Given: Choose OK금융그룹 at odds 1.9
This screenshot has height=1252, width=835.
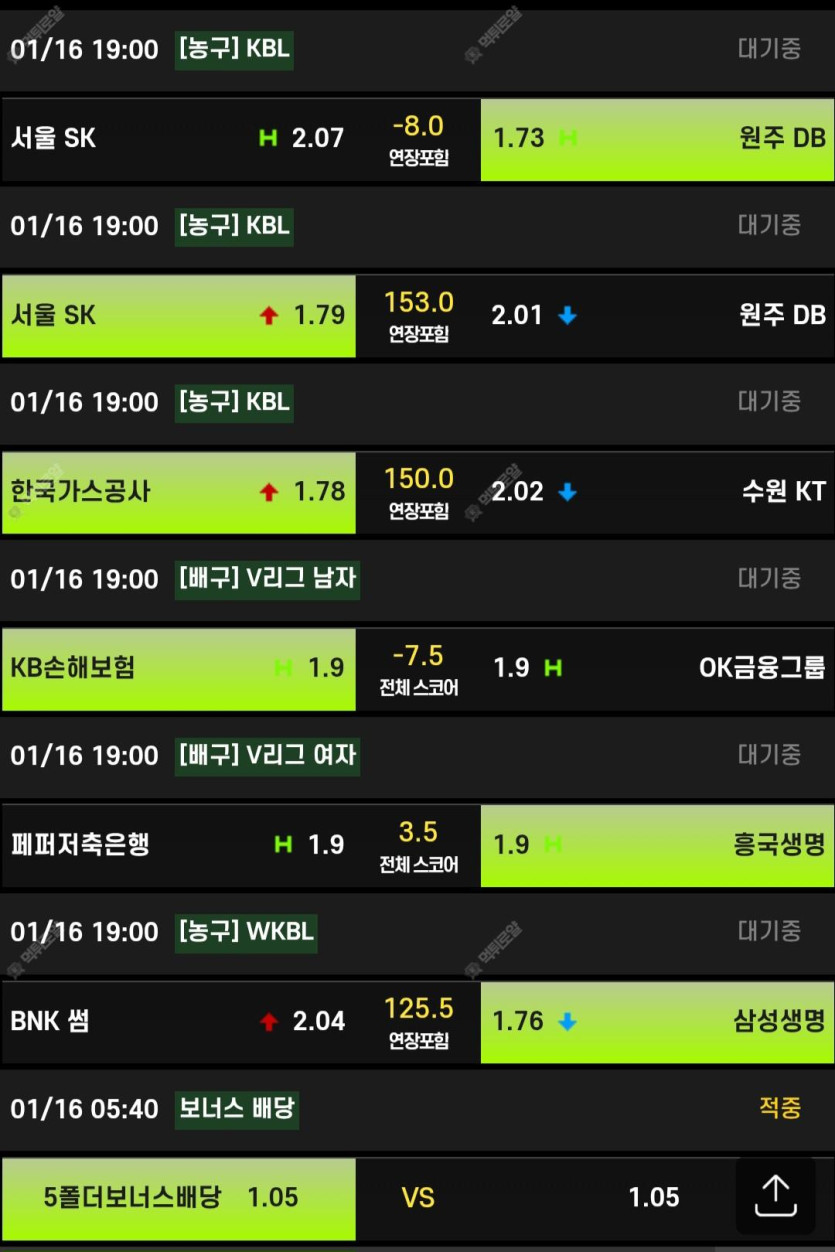Looking at the screenshot, I should point(657,668).
